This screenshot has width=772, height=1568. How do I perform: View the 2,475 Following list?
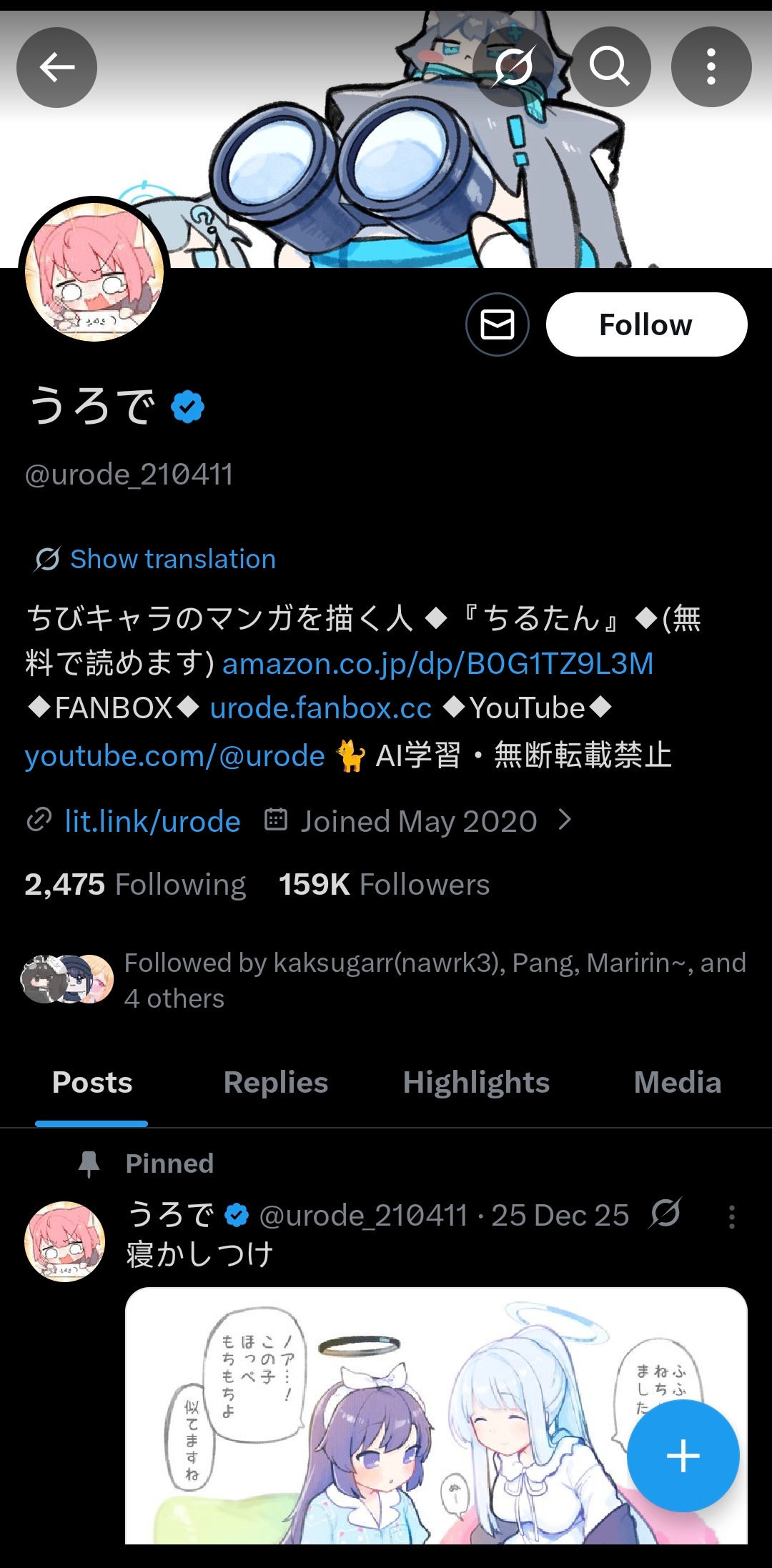135,885
